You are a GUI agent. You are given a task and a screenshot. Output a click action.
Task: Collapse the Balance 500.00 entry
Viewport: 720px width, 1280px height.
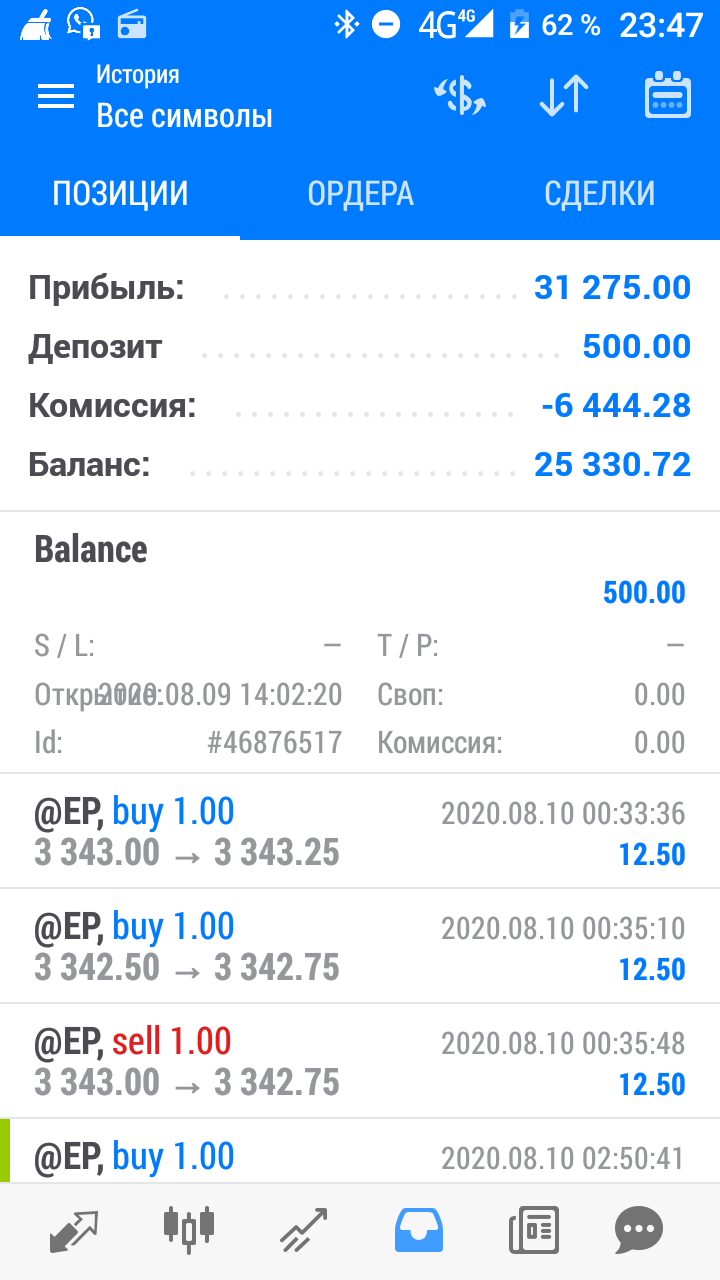coord(360,642)
